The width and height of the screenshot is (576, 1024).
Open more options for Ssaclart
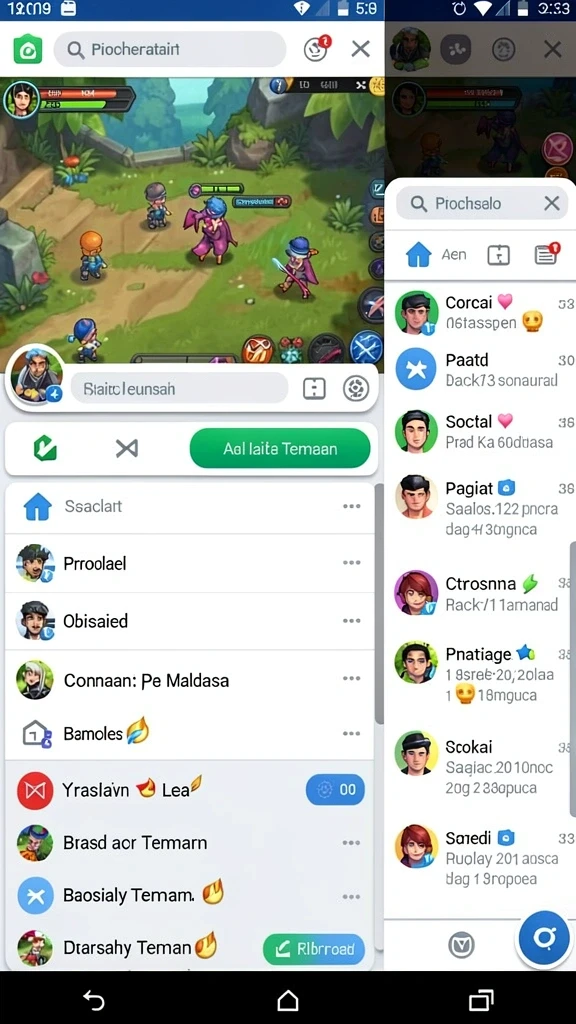[351, 506]
